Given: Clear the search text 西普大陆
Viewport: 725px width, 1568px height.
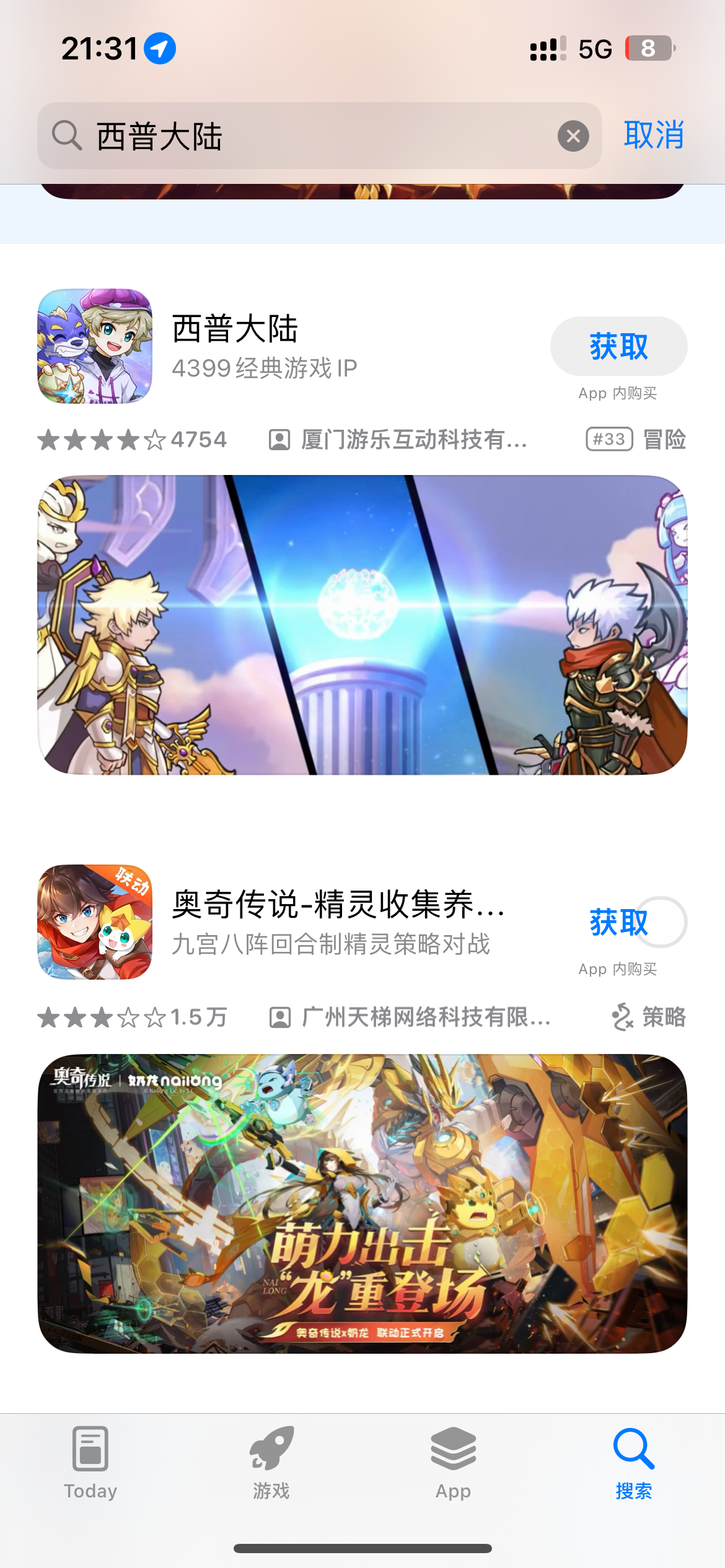Looking at the screenshot, I should (573, 136).
